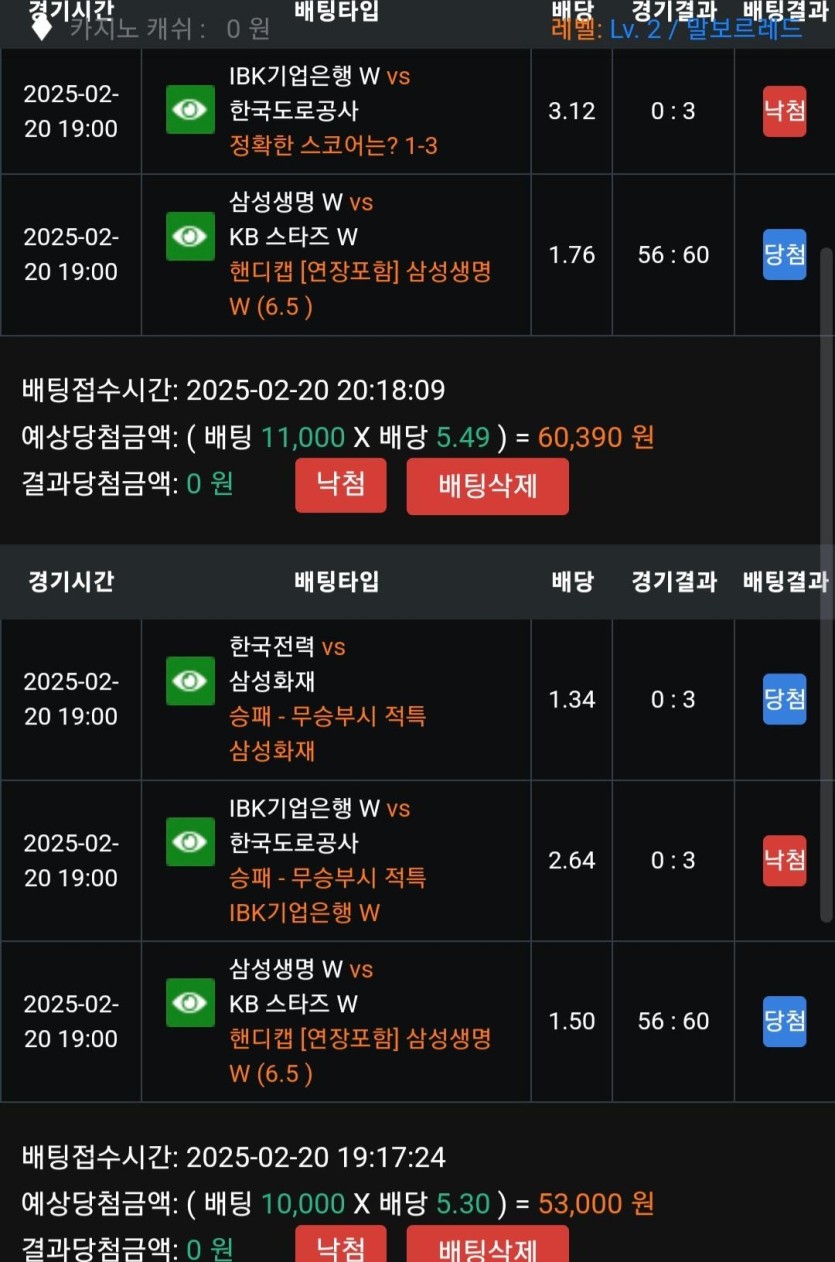The width and height of the screenshot is (835, 1262).
Task: Tap eye icon for 삼성생명 bet with 1.76 odds
Action: coord(190,237)
